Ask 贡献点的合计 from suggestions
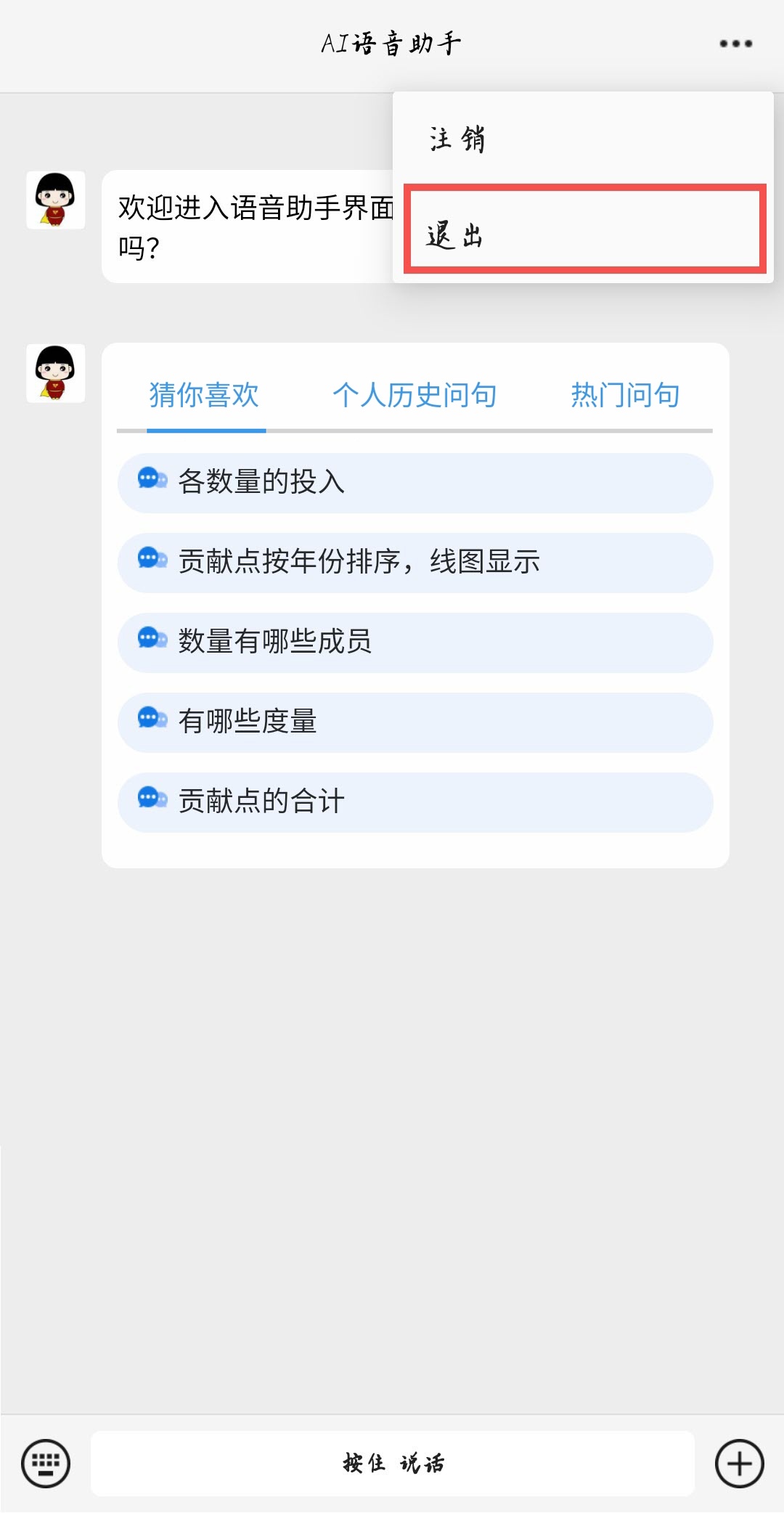The height and width of the screenshot is (1513, 784). pos(415,802)
